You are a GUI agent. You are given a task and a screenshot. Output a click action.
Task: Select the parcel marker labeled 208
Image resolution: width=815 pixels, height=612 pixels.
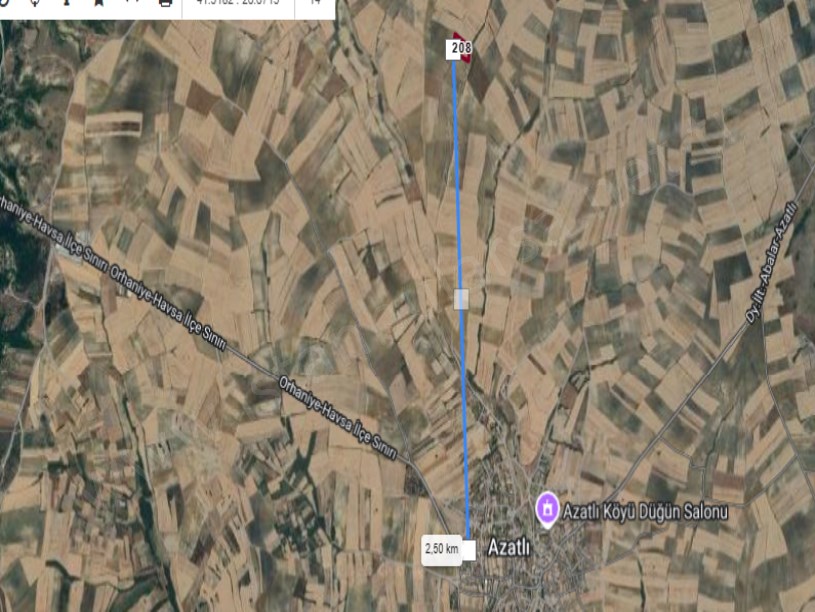coord(460,47)
